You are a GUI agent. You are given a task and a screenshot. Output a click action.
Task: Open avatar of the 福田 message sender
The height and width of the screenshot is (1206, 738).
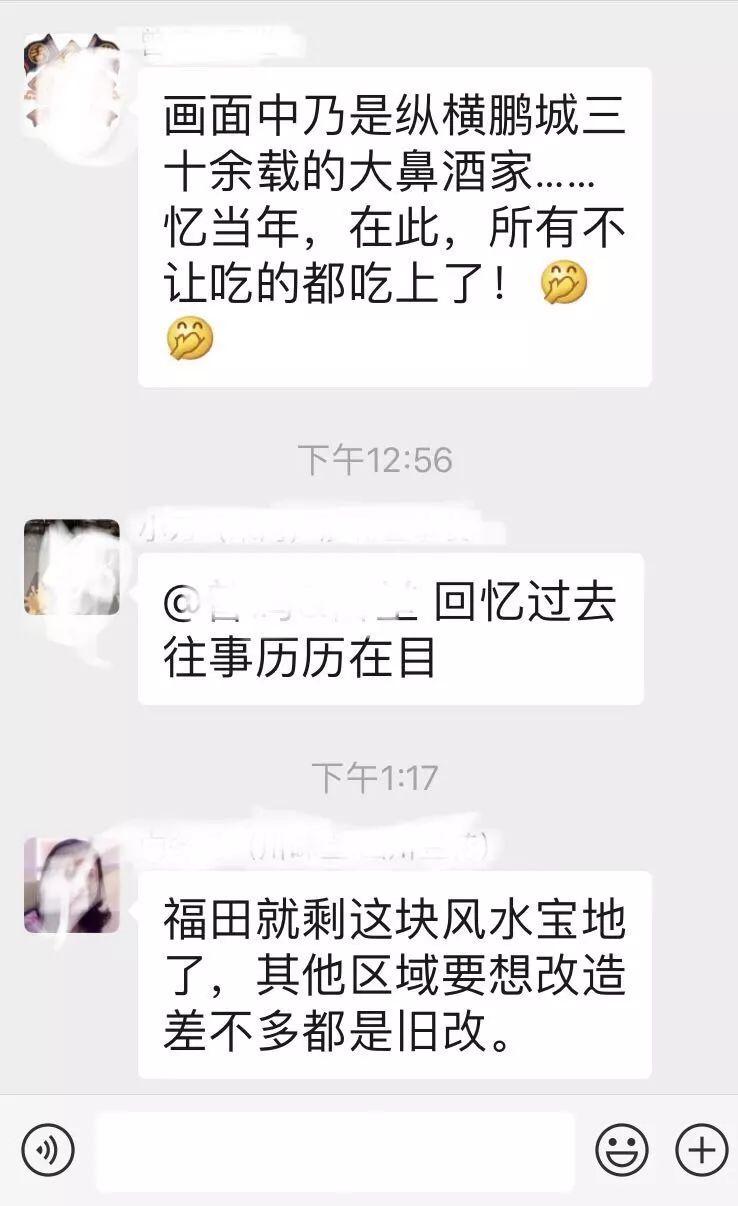71,885
